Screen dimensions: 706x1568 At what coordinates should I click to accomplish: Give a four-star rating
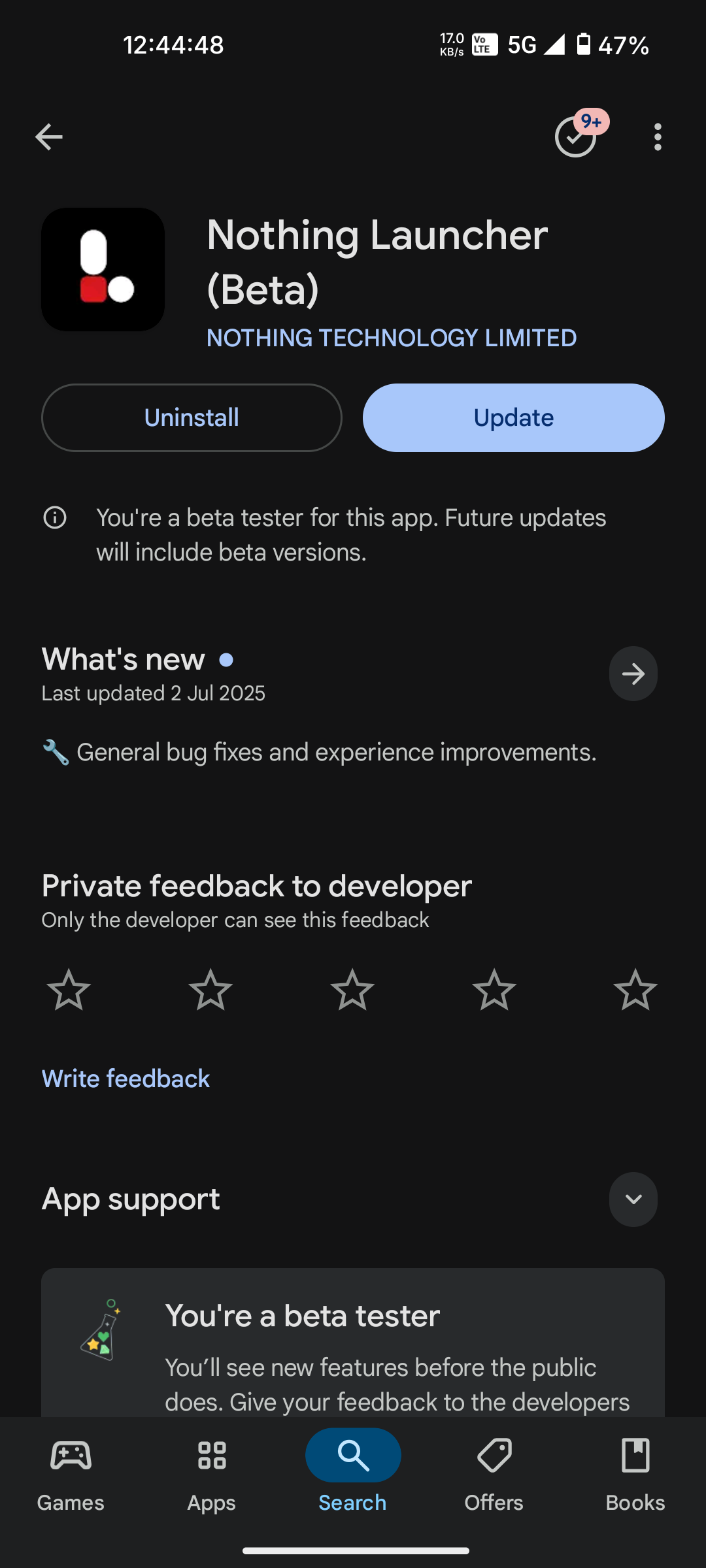tap(494, 990)
